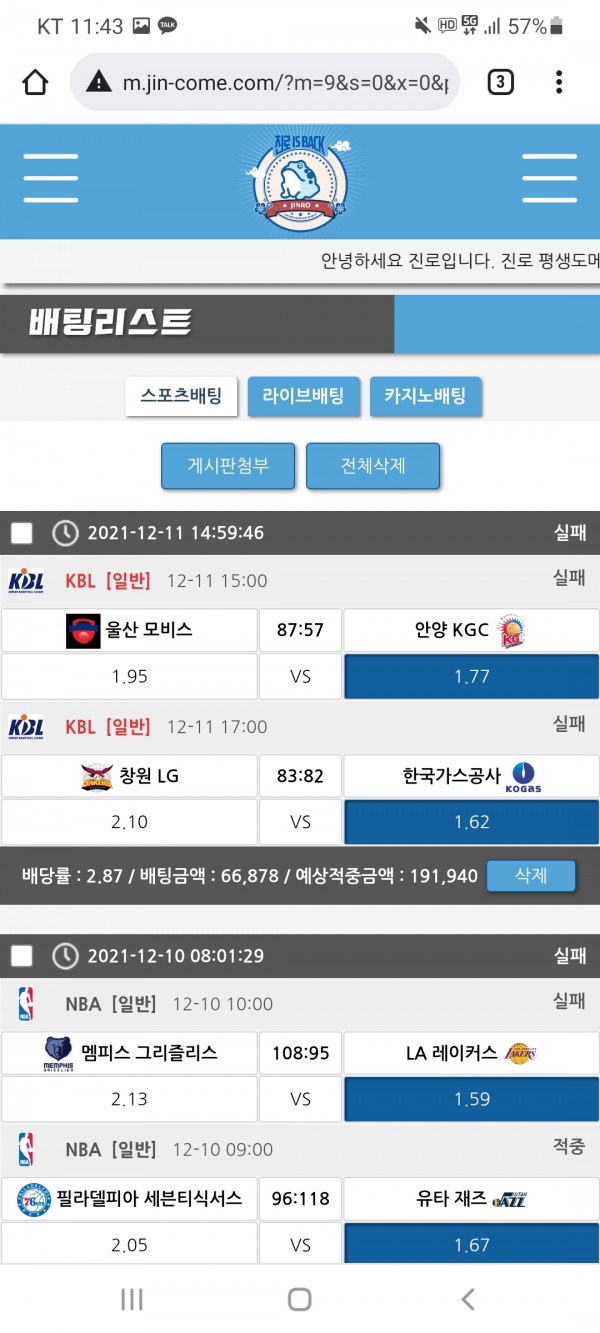Switch to the 카지노배팅 tab
This screenshot has height=1333, width=600.
point(425,396)
